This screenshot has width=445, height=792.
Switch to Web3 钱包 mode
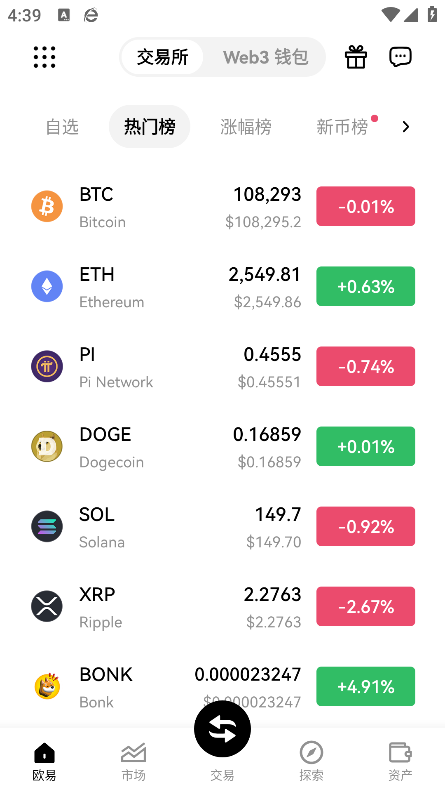265,57
